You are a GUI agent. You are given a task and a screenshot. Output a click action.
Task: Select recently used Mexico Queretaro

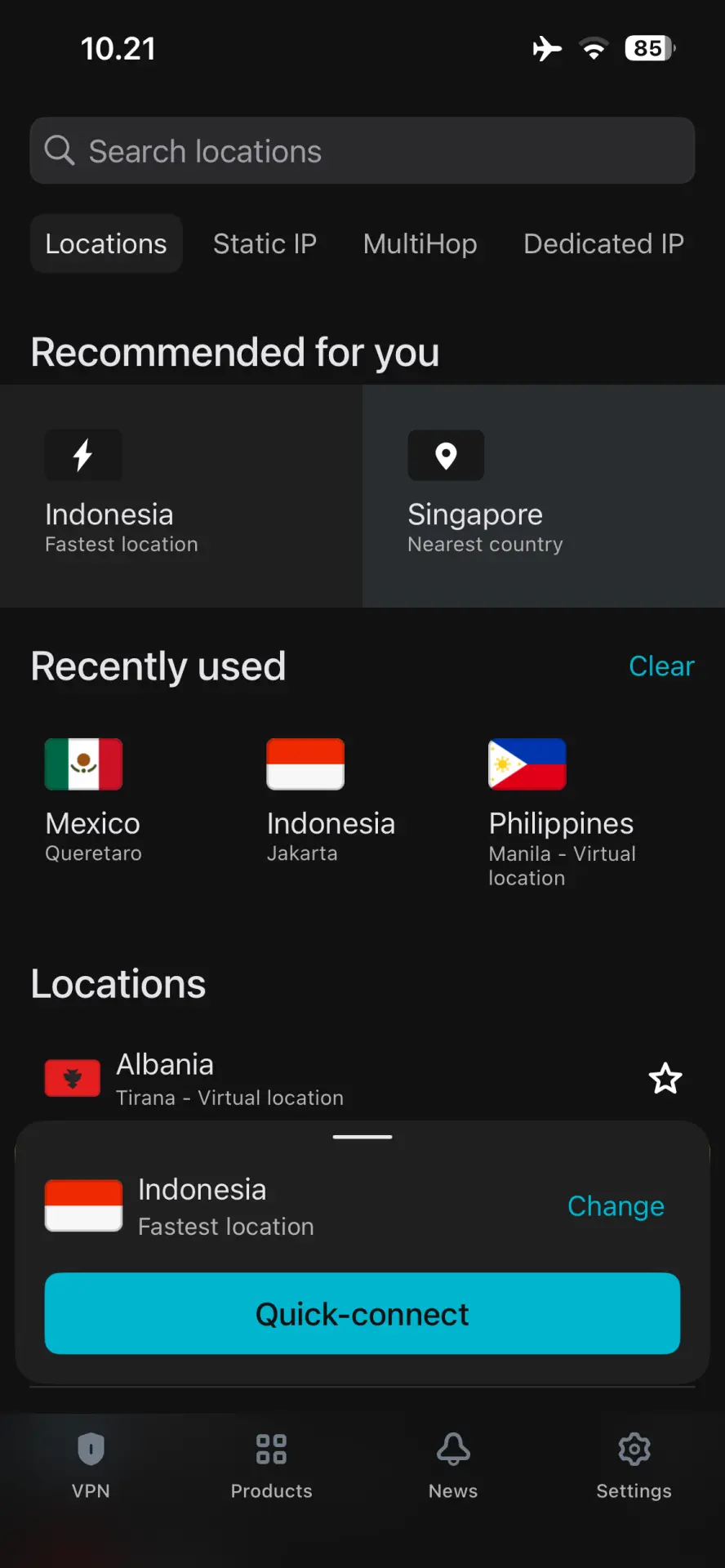[93, 801]
